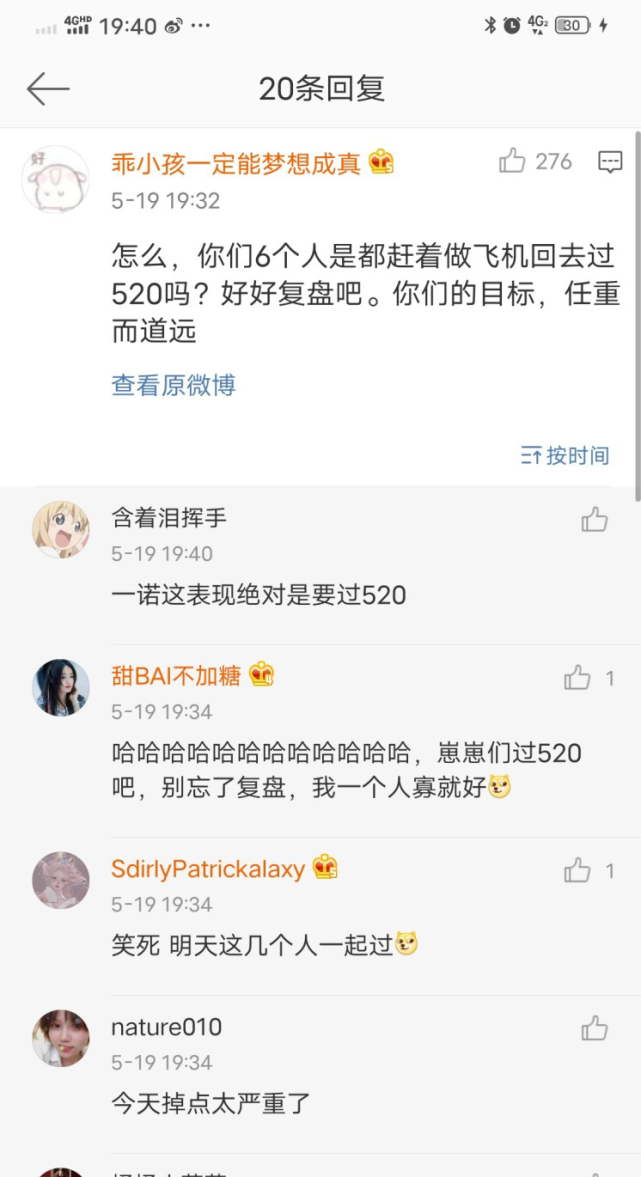The height and width of the screenshot is (1177, 641).
Task: Open nature010 user profile
Action: pos(166,1027)
